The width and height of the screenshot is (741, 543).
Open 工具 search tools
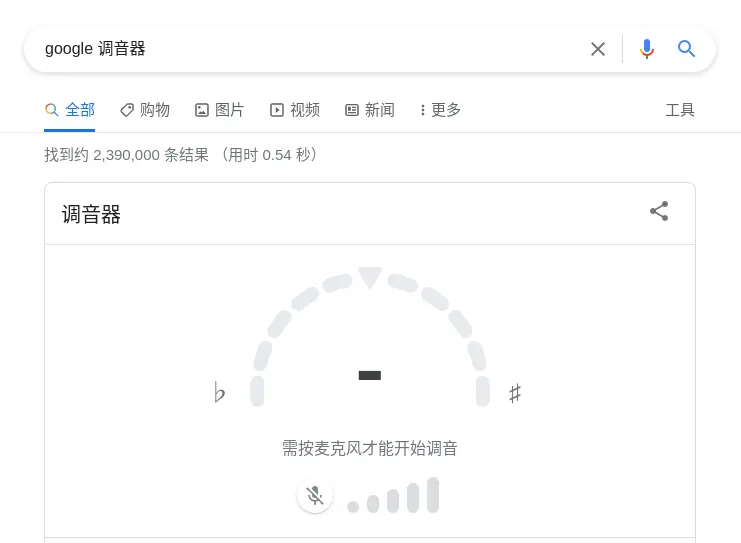(680, 110)
